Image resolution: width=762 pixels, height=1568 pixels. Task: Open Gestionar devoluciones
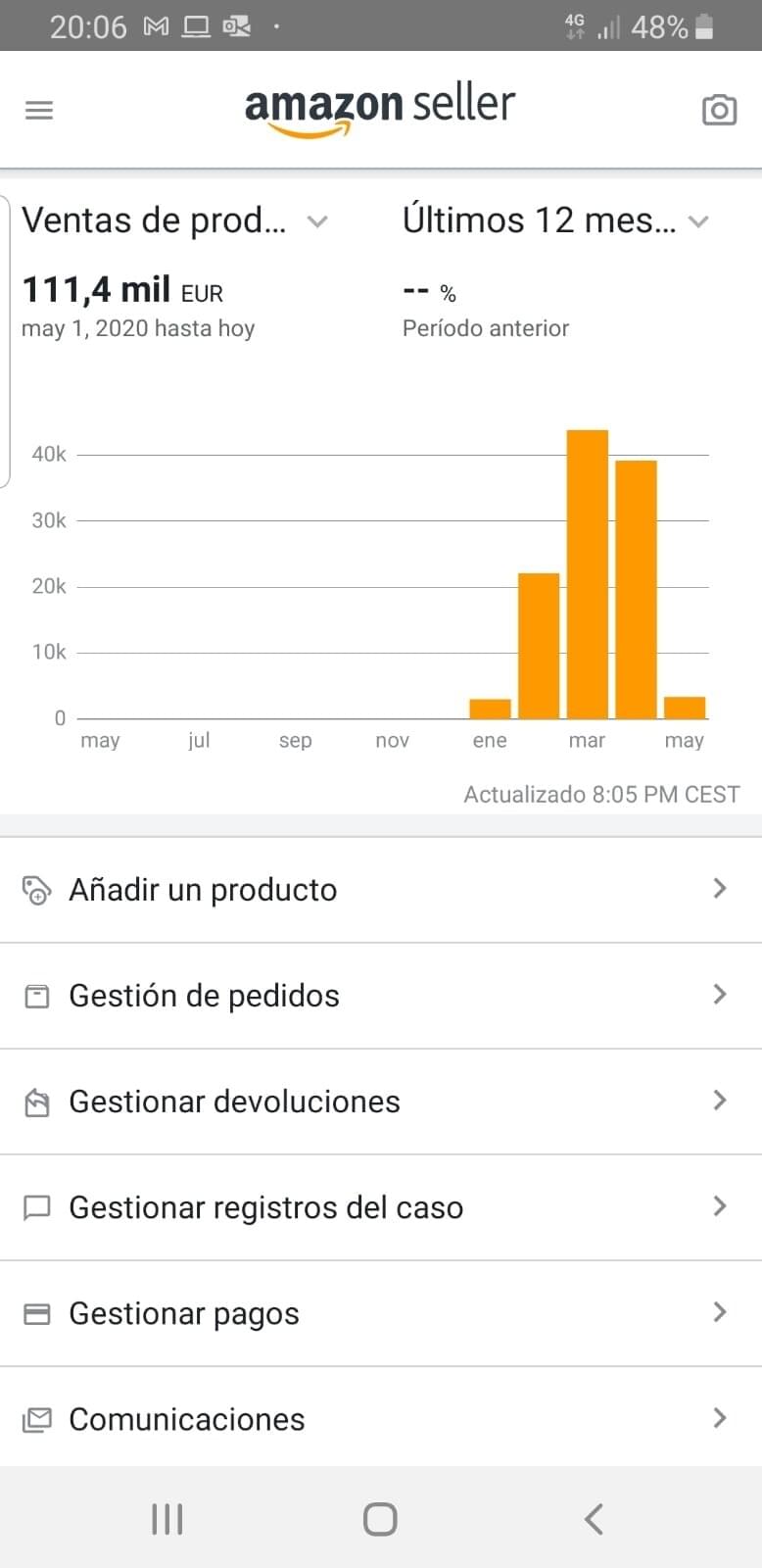[x=381, y=1102]
